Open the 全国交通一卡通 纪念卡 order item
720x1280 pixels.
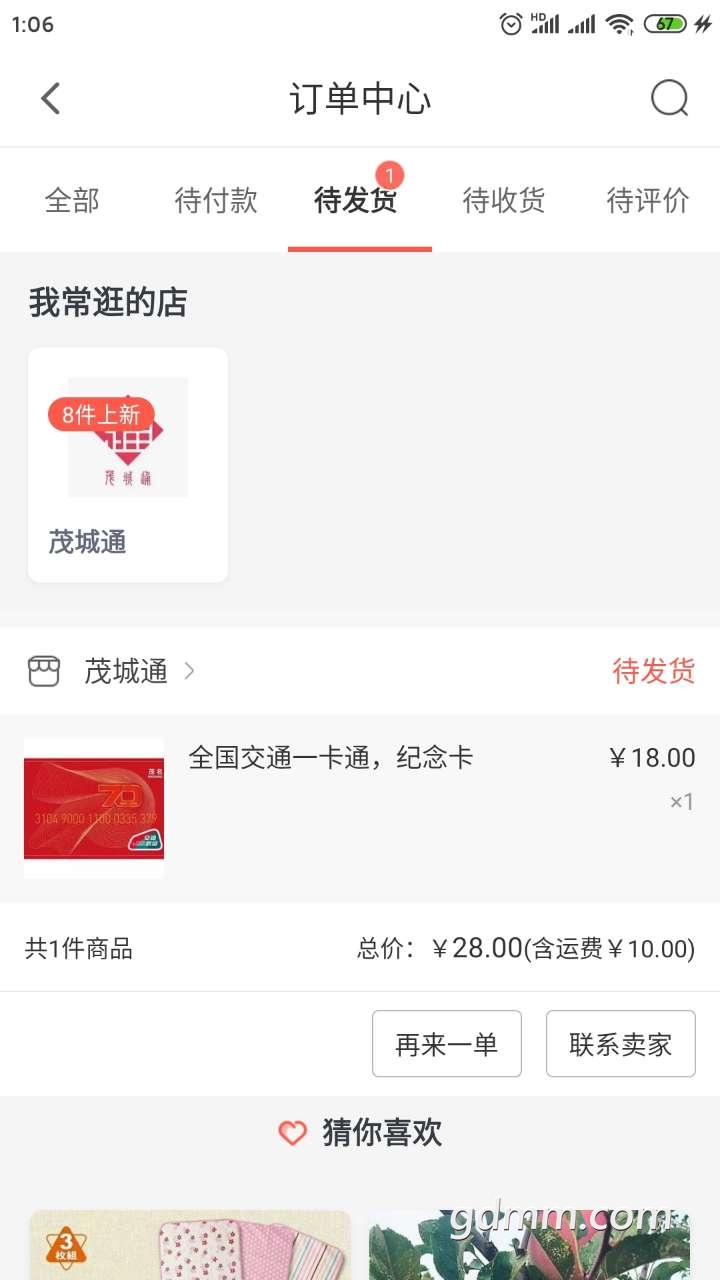pos(330,806)
